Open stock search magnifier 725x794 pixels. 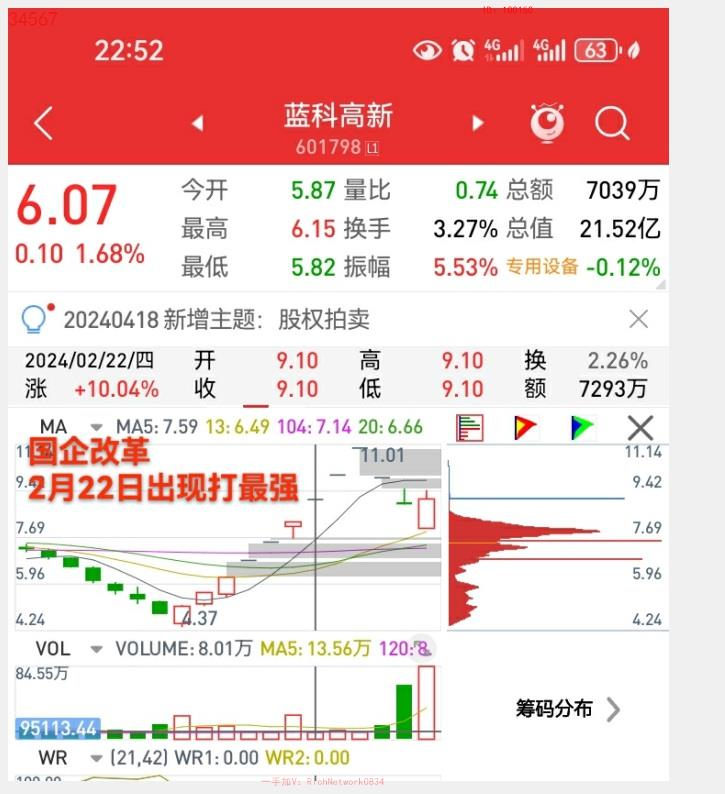click(x=611, y=124)
